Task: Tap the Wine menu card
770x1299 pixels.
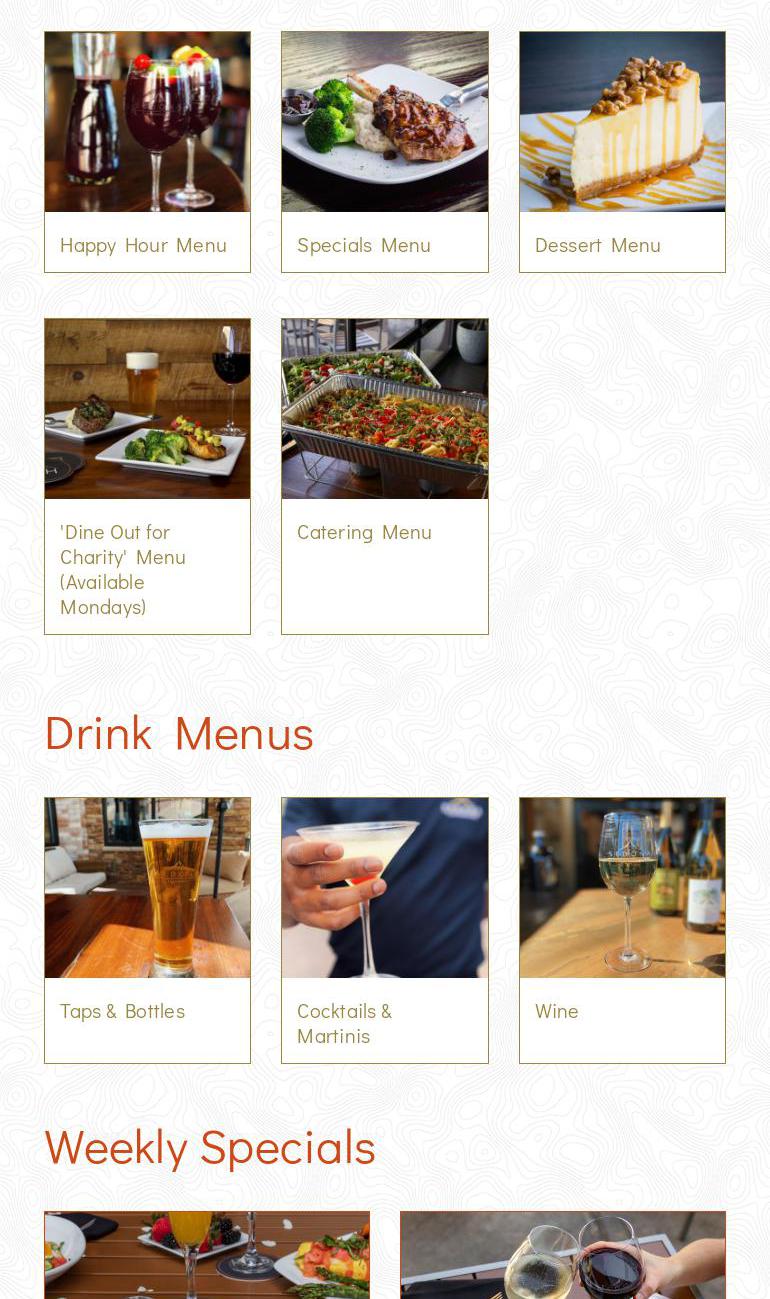Action: [x=622, y=930]
